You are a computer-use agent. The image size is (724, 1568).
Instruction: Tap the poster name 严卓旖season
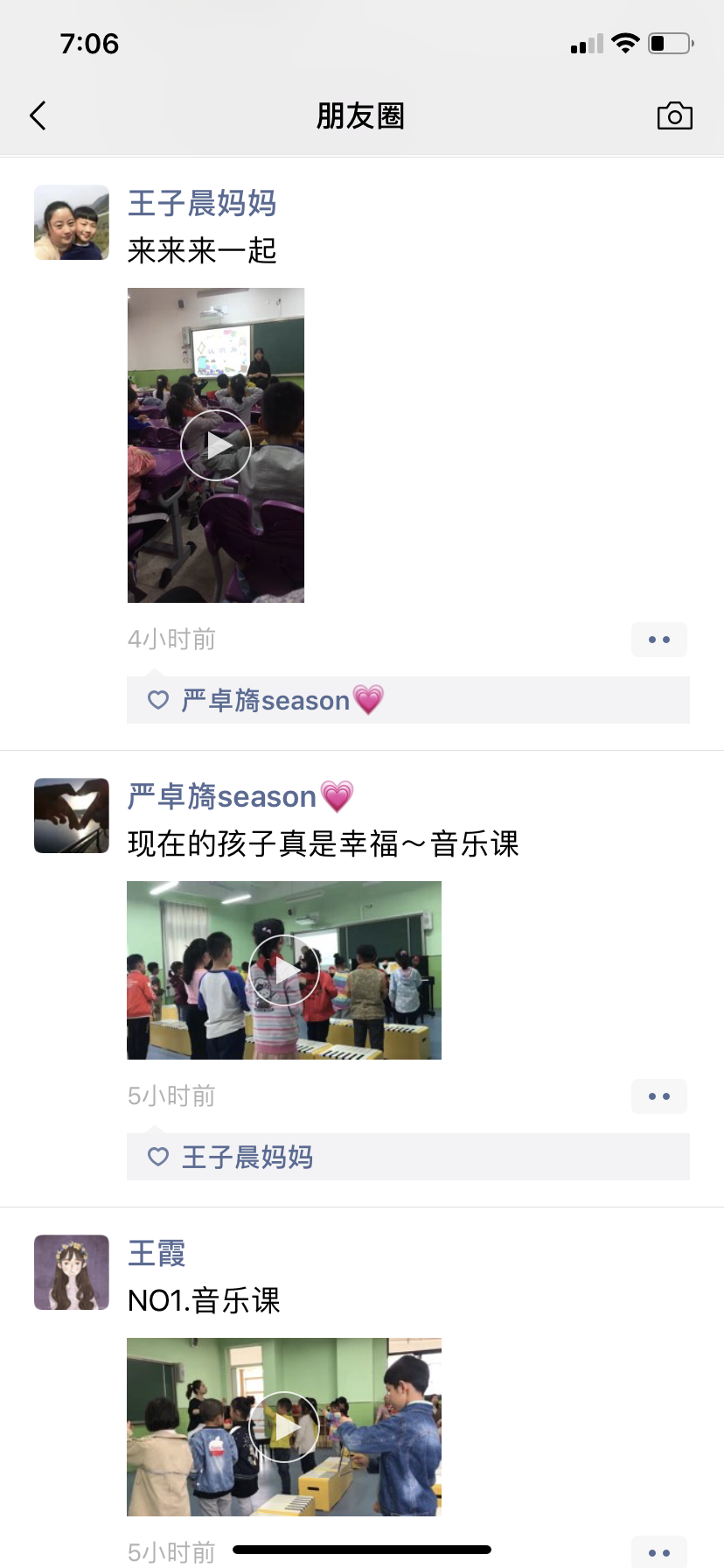tap(222, 796)
